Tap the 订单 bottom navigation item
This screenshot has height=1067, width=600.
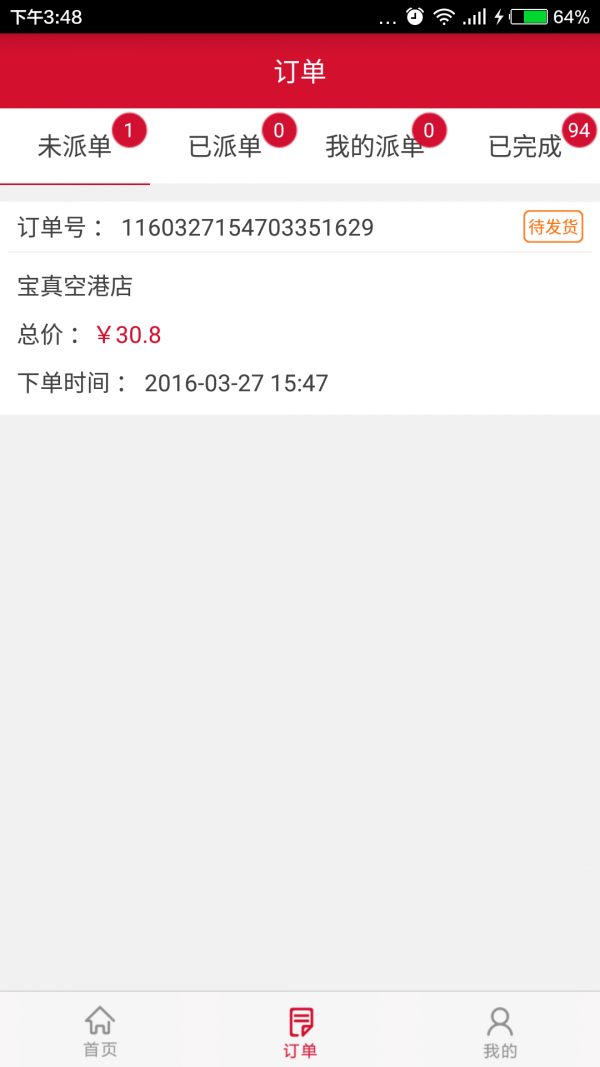tap(300, 1031)
